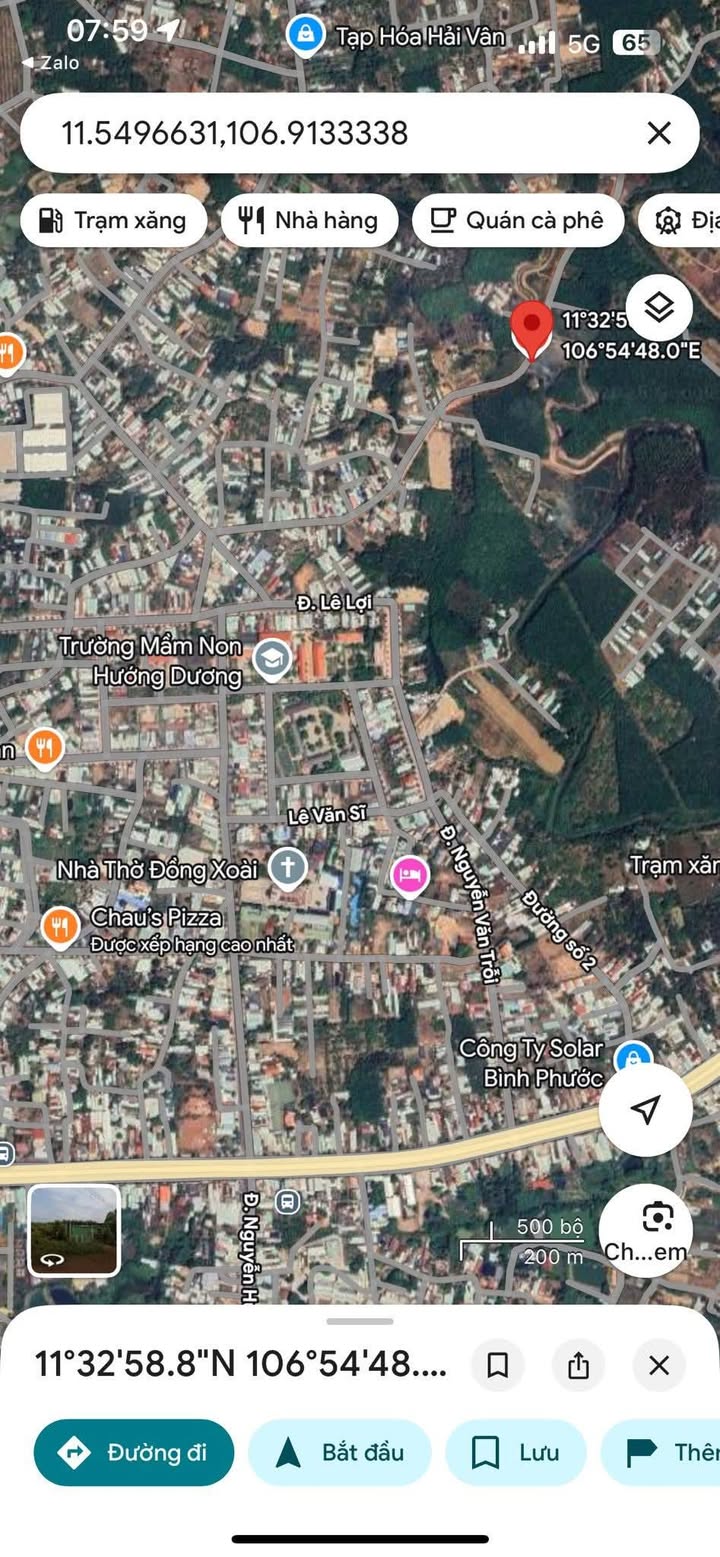The width and height of the screenshot is (720, 1557).
Task: Save location with Lưu button
Action: (515, 1452)
